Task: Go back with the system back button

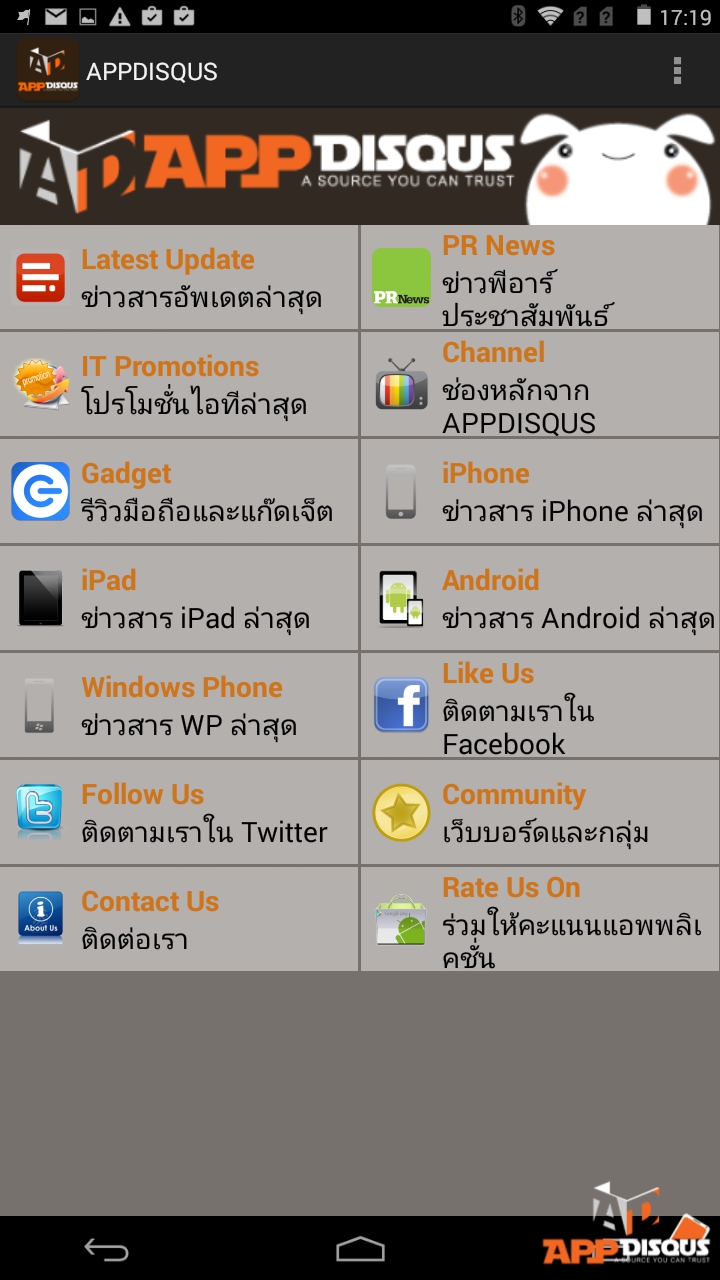Action: coord(106,1249)
